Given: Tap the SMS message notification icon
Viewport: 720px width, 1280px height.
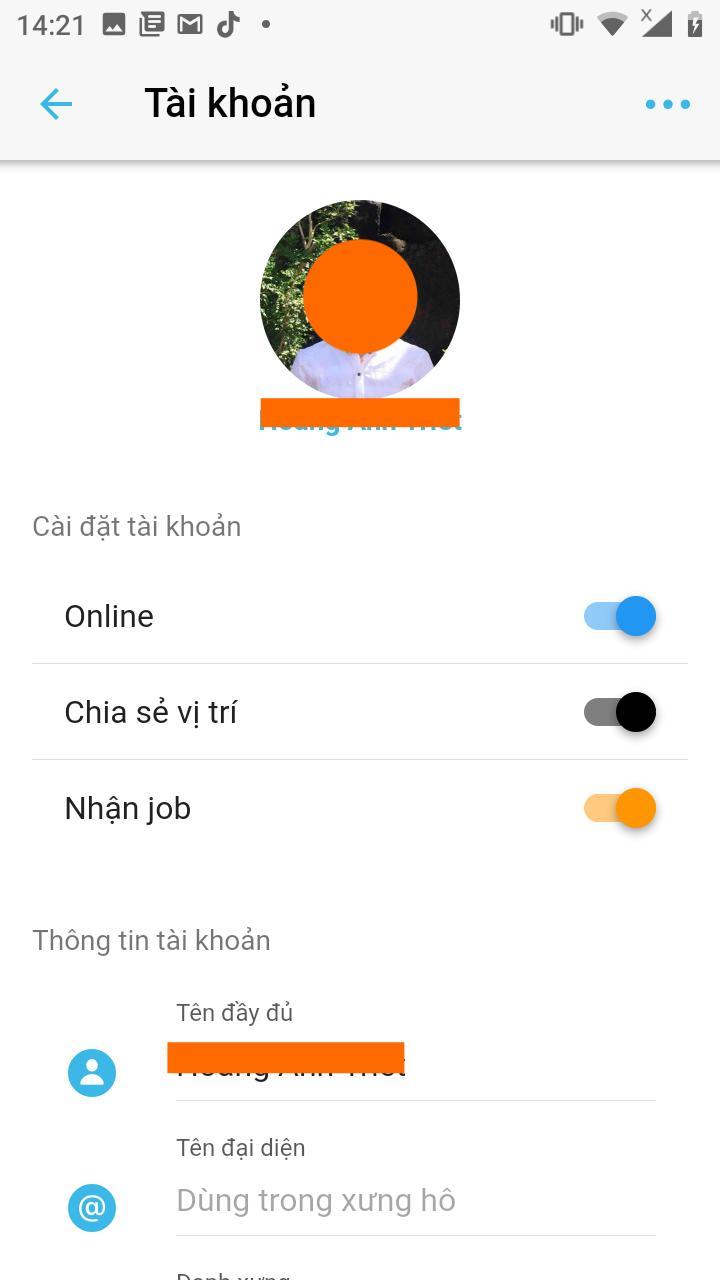Looking at the screenshot, I should pos(151,22).
